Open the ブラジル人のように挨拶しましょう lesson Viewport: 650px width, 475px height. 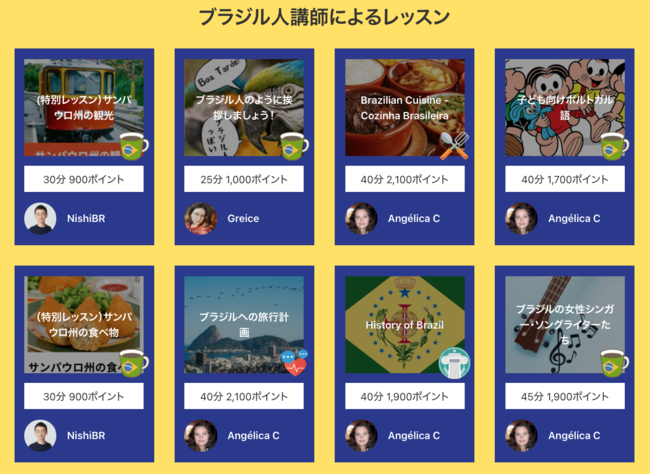pos(244,108)
